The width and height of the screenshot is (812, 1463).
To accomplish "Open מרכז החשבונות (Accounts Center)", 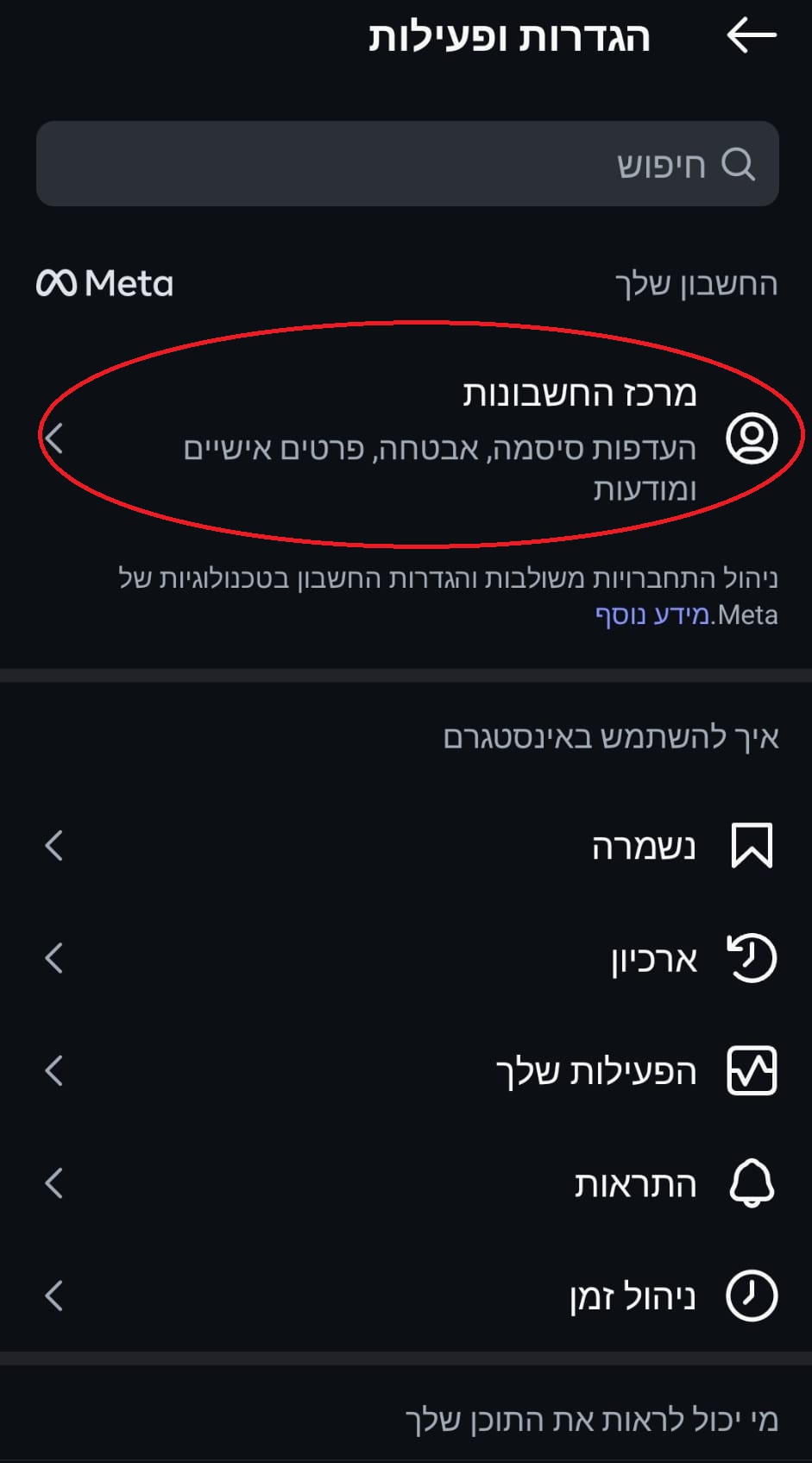I will point(414,437).
